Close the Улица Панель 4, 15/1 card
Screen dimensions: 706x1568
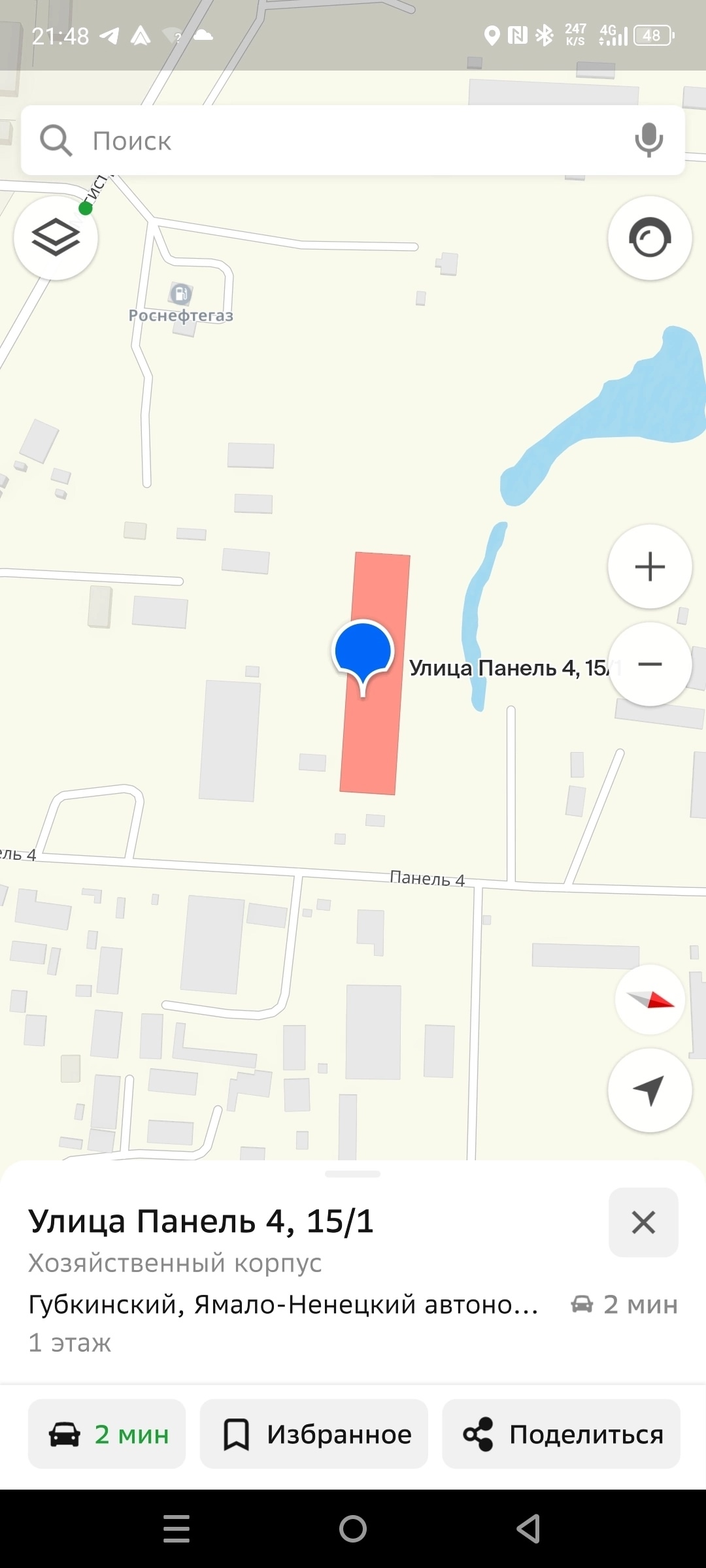pos(643,1222)
